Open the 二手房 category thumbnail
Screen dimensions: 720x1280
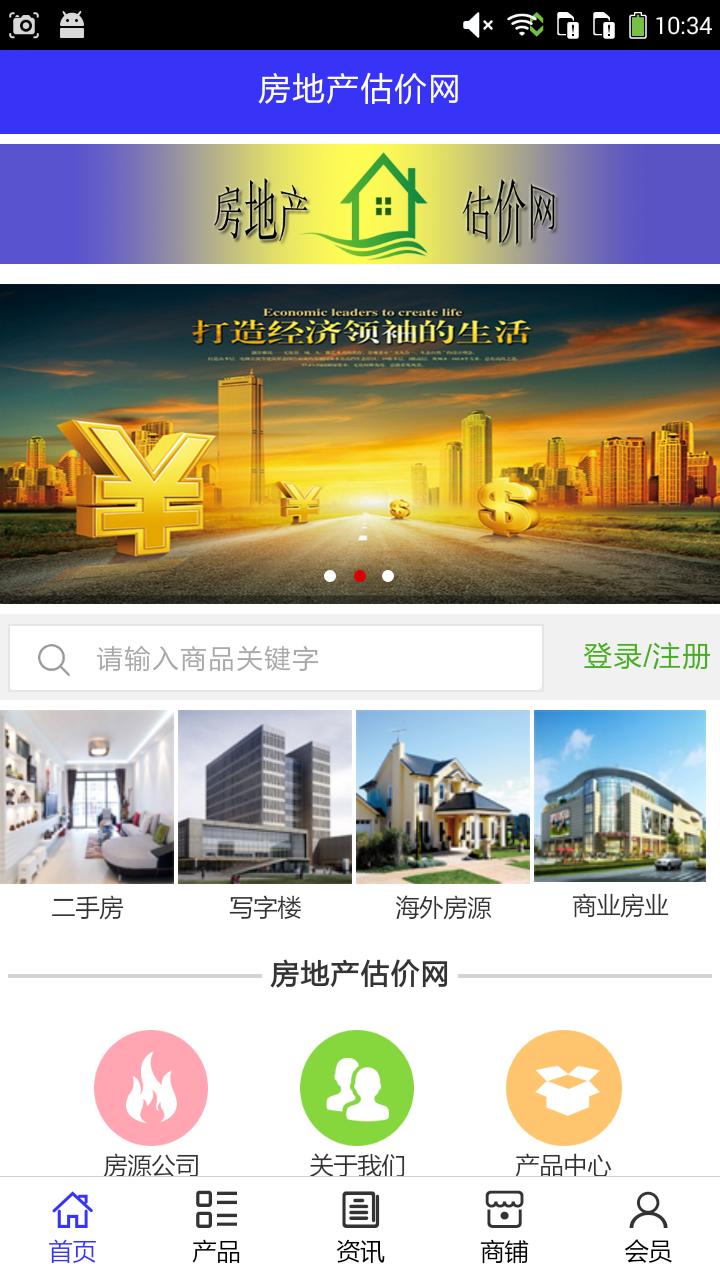point(88,796)
